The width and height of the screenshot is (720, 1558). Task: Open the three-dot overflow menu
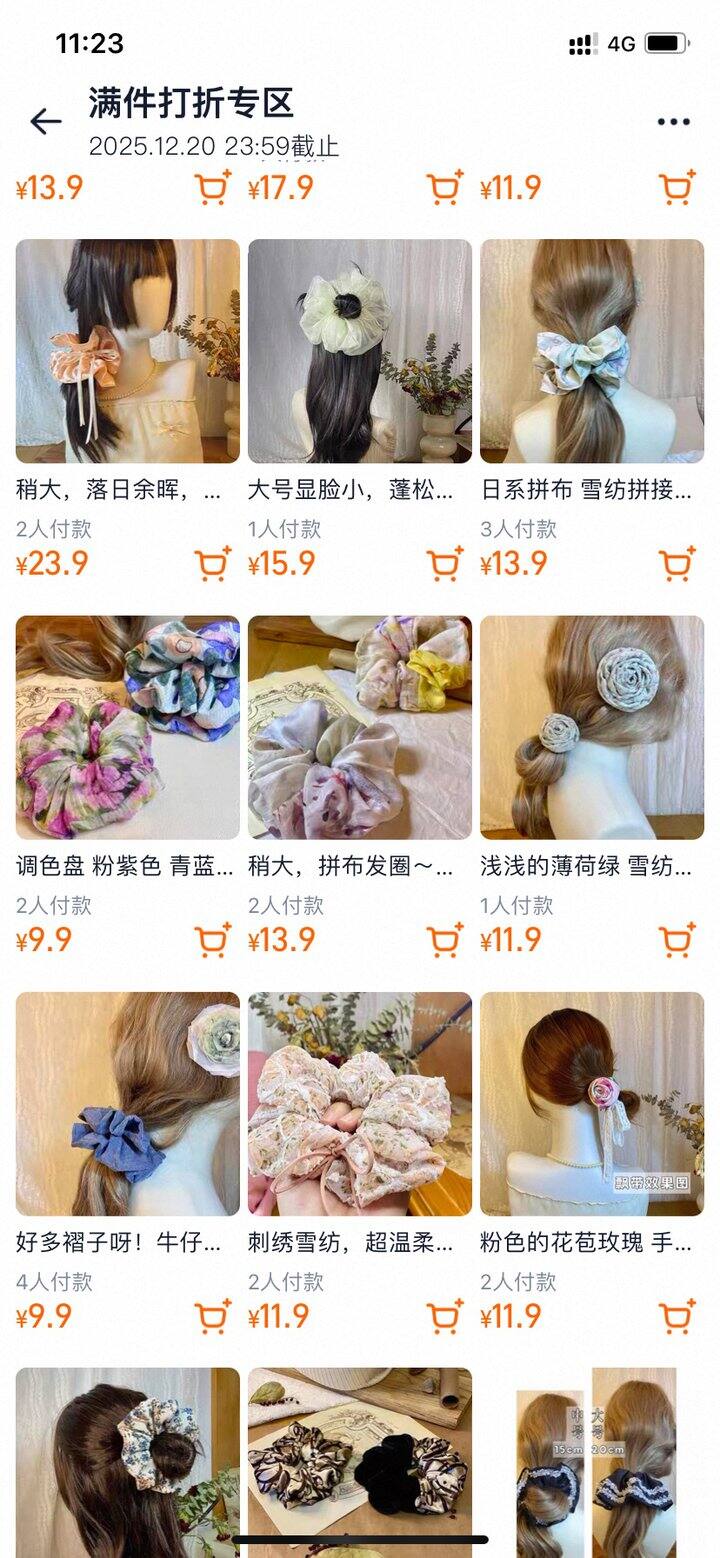point(673,122)
